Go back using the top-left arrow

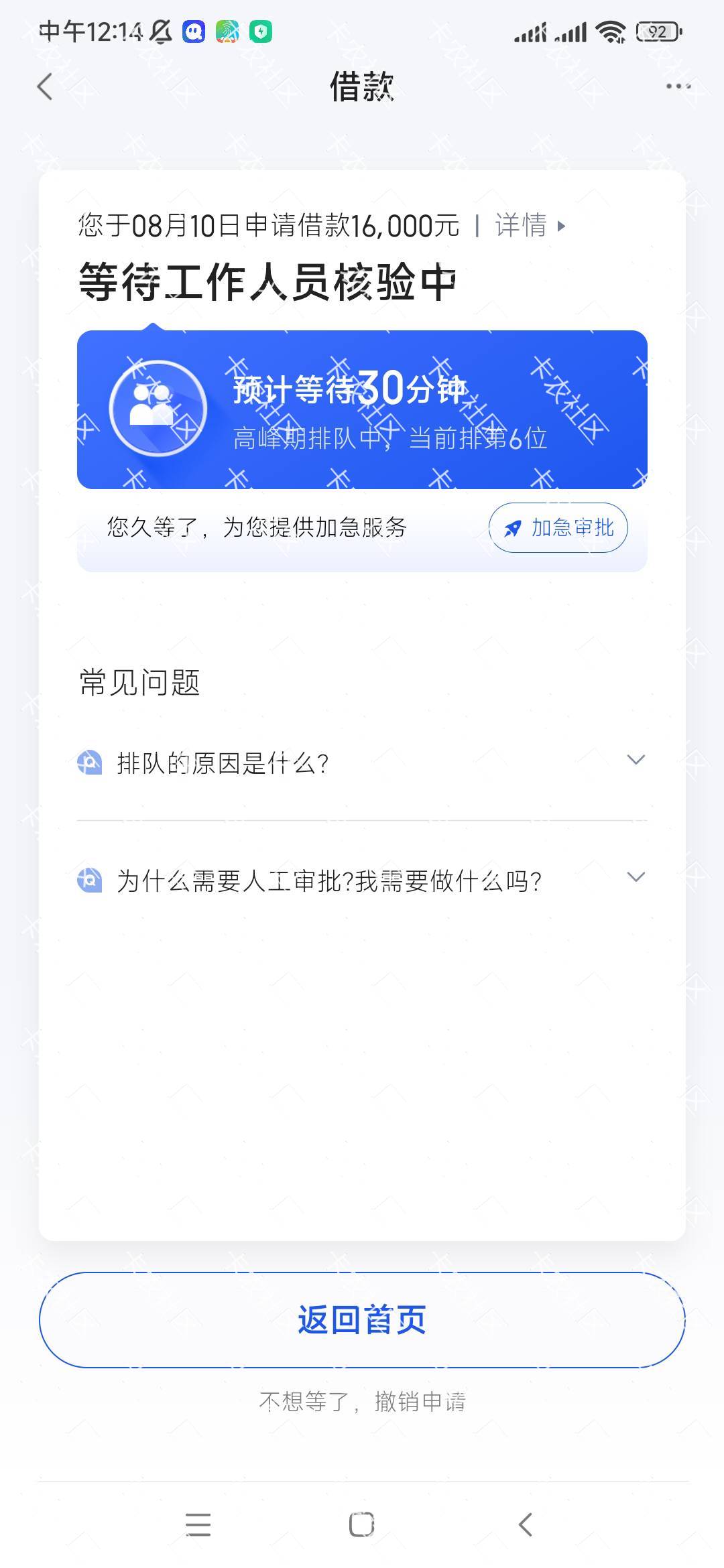point(44,86)
